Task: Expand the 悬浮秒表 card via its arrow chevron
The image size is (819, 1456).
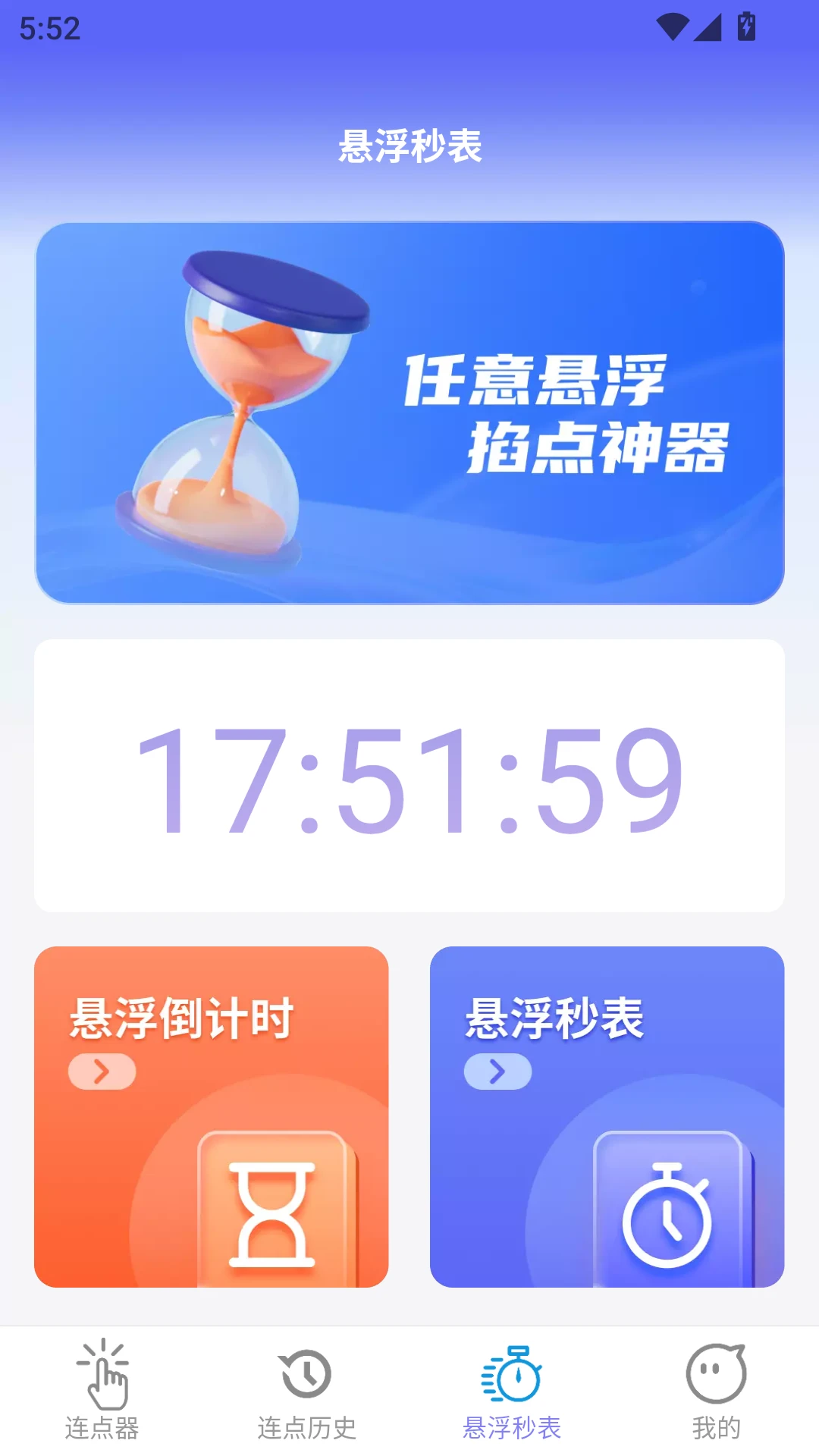Action: [x=498, y=1071]
